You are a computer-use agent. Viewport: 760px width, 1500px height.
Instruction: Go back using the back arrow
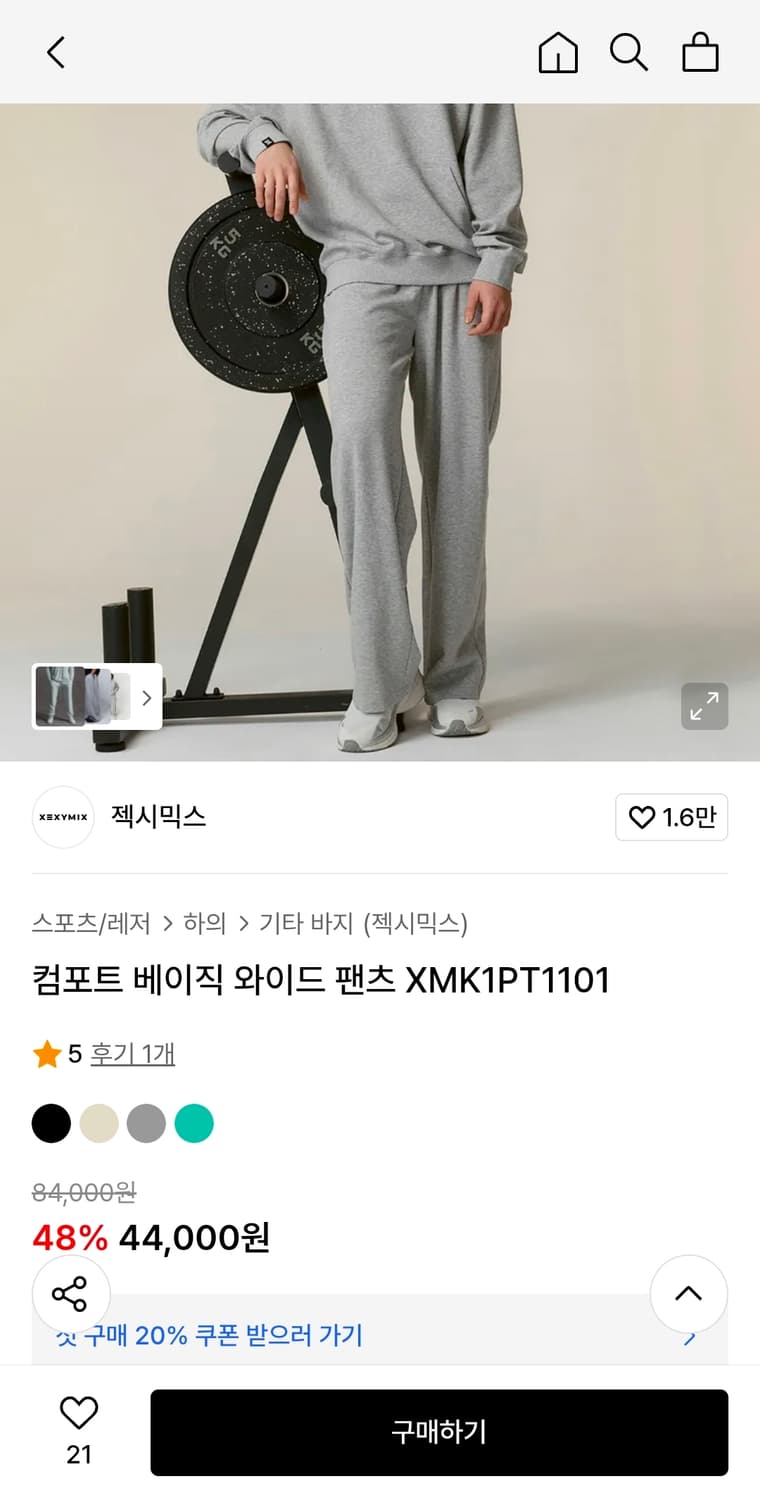[55, 52]
